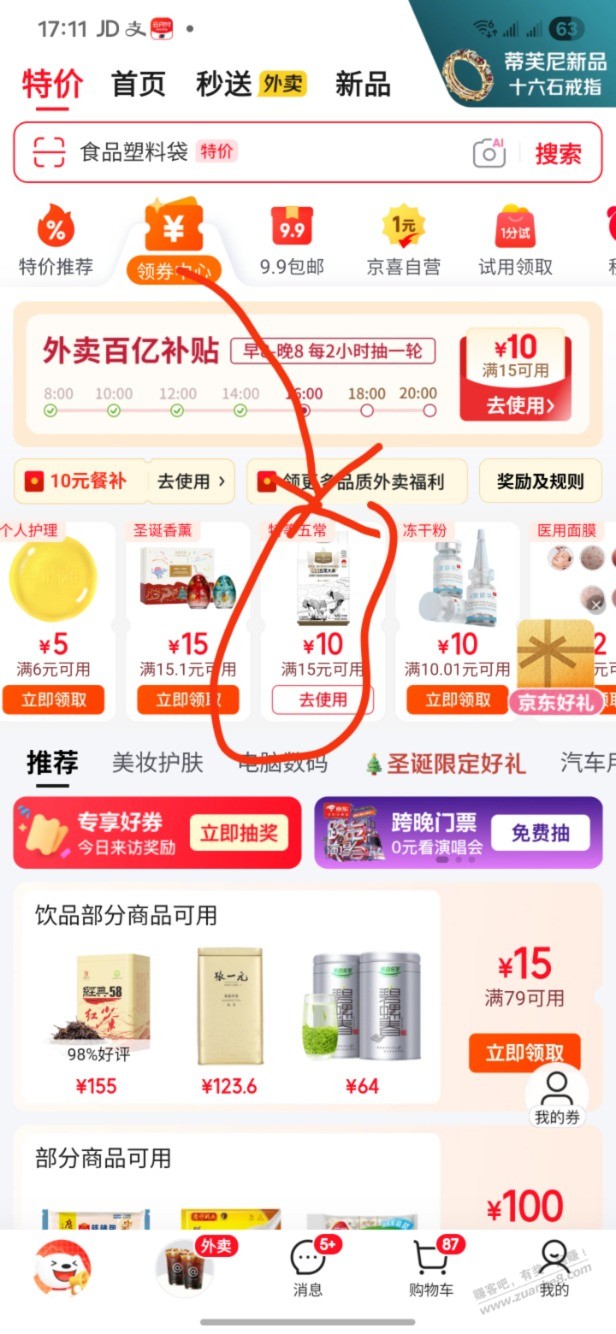Screen dimensions: 616x1334
Task: Claim the ¥5 个人护理 coupon
Action: coord(60,700)
